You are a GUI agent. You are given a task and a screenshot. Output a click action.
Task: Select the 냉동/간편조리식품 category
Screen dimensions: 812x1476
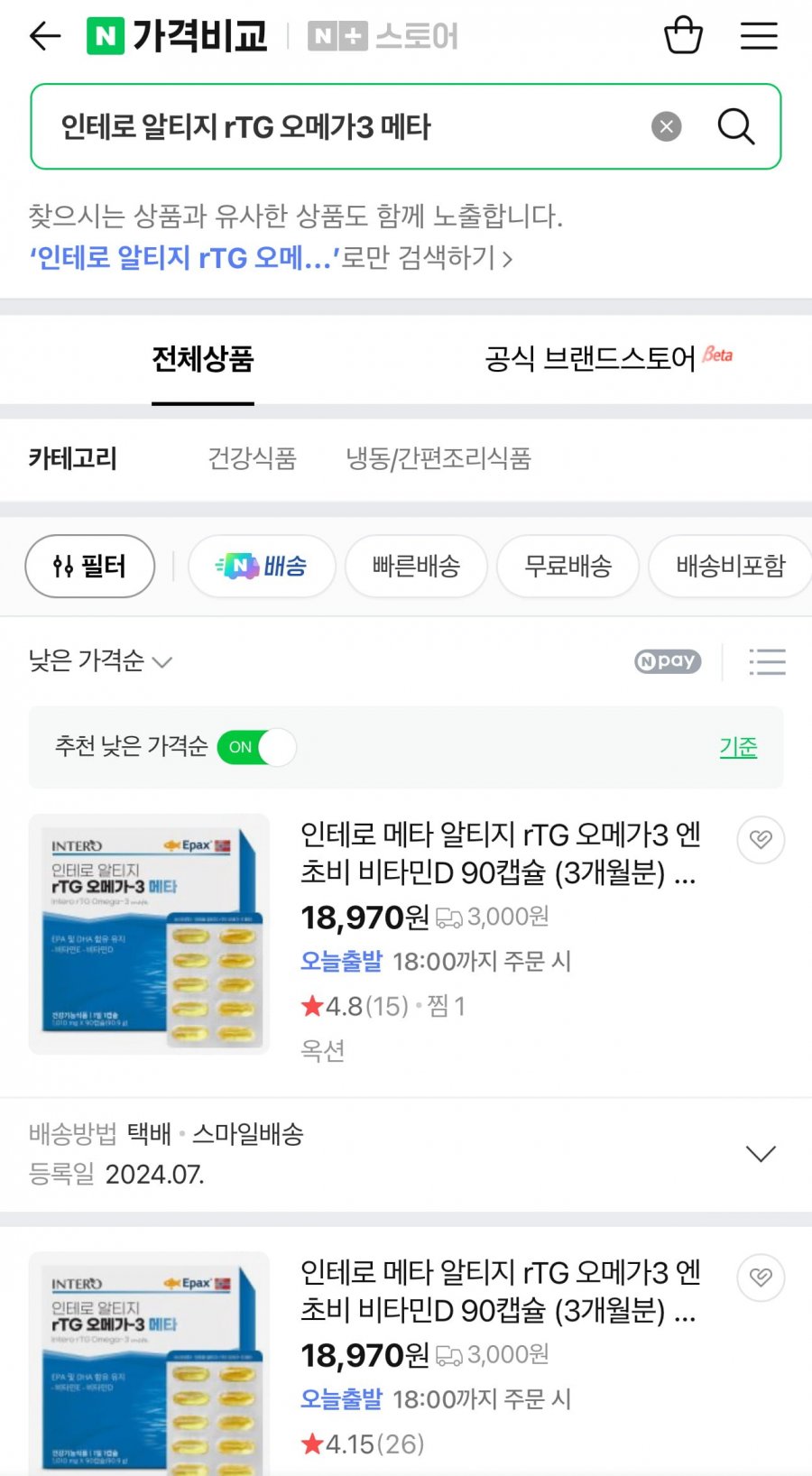click(438, 458)
